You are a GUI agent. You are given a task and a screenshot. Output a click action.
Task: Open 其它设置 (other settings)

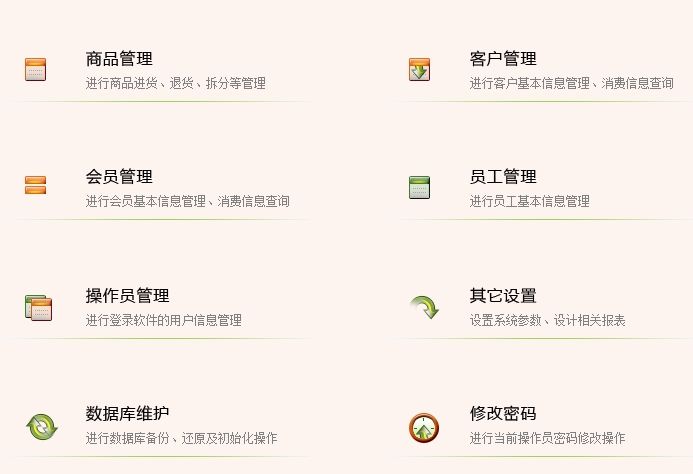[503, 296]
